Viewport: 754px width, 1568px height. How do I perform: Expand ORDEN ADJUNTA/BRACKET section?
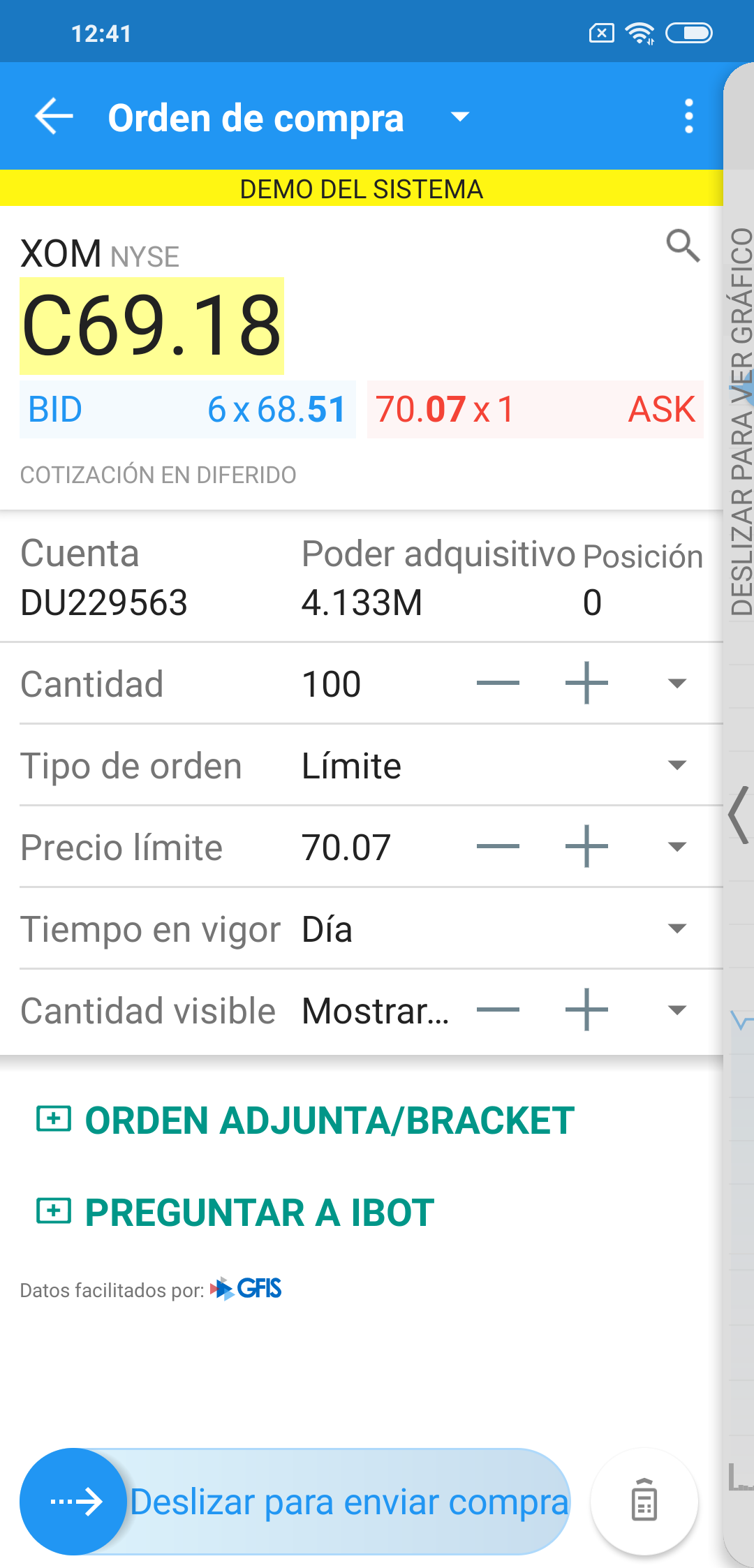click(x=305, y=1120)
